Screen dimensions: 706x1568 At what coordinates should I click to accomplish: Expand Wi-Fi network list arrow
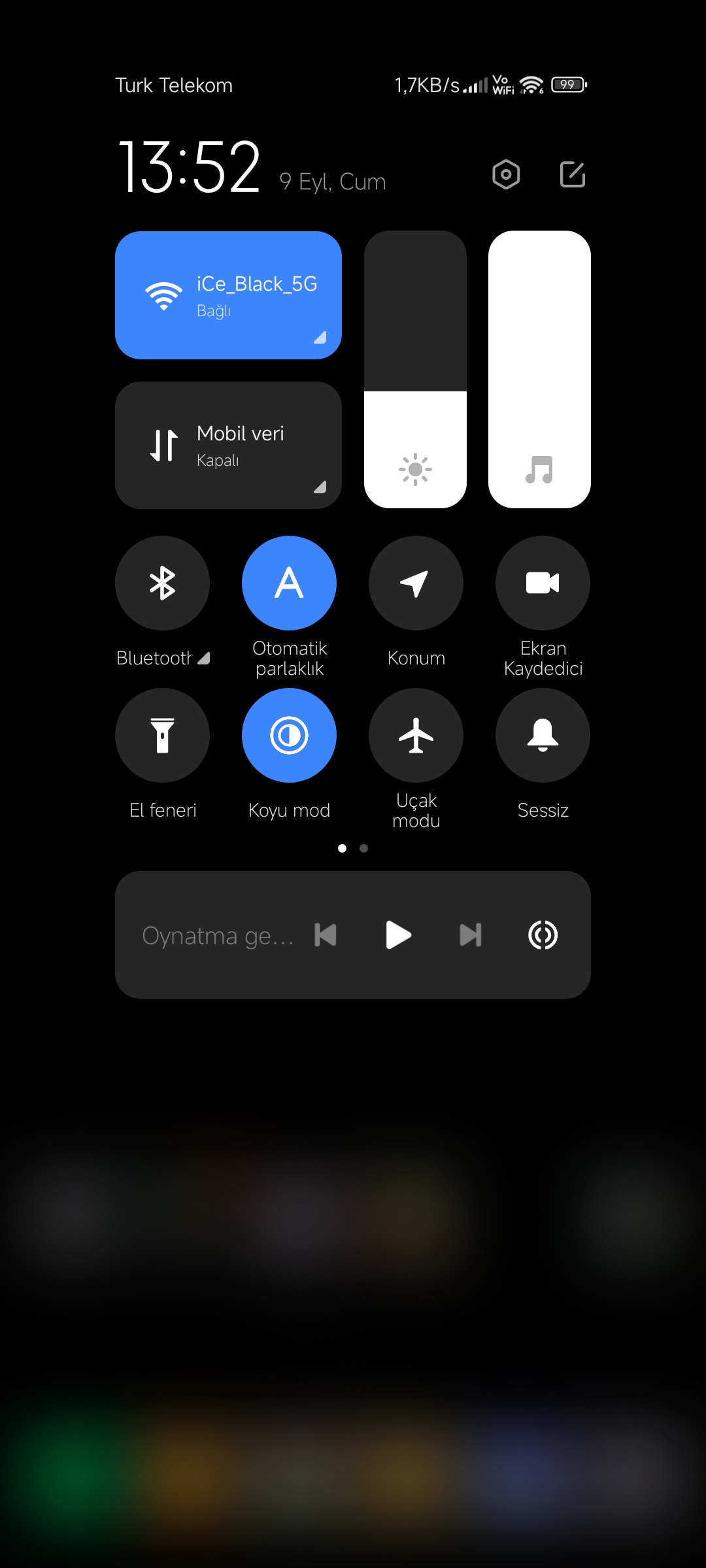[x=320, y=337]
